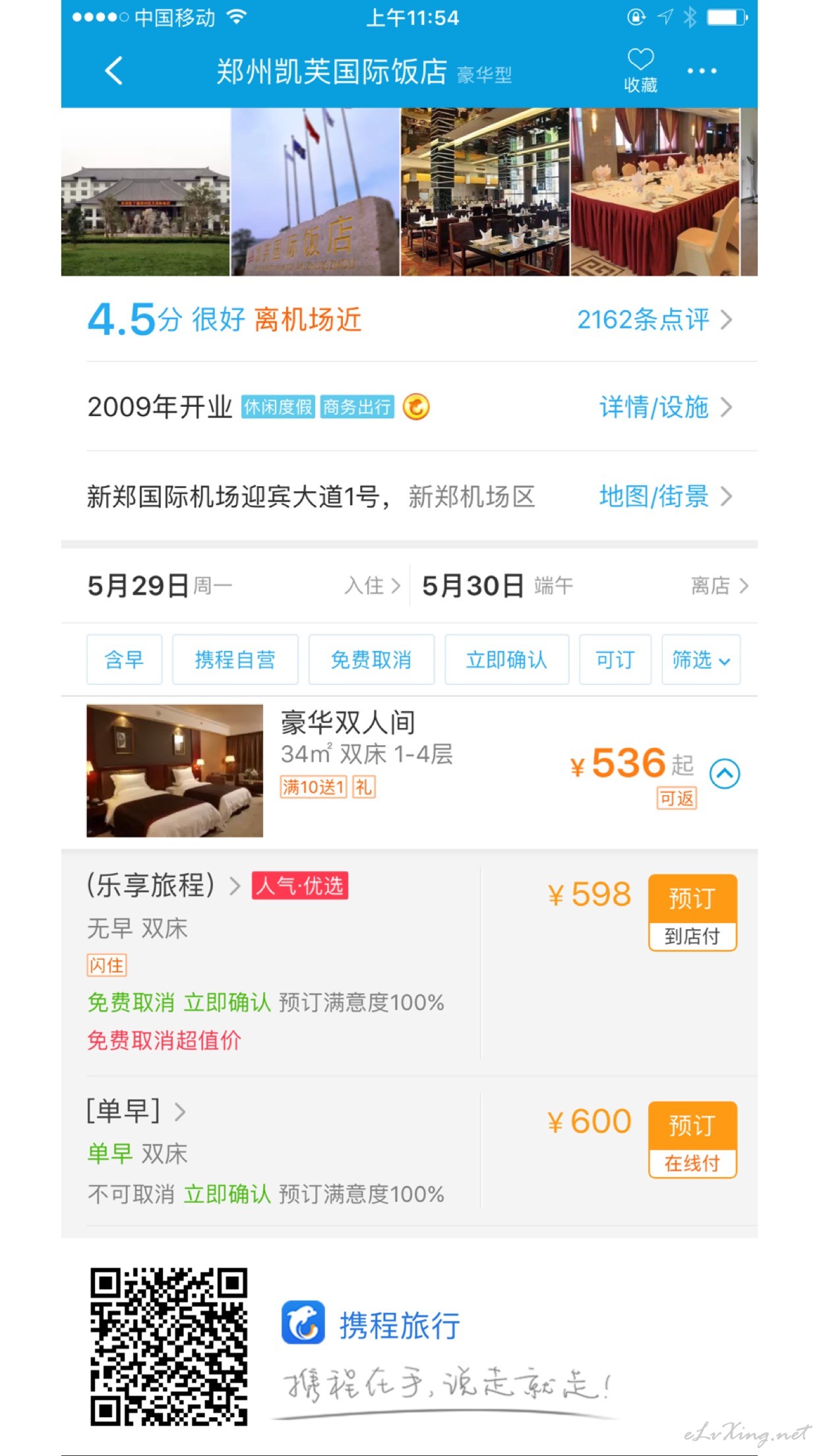Change the 5月30日 check-out date
Image resolution: width=819 pixels, height=1456 pixels.
pos(585,586)
